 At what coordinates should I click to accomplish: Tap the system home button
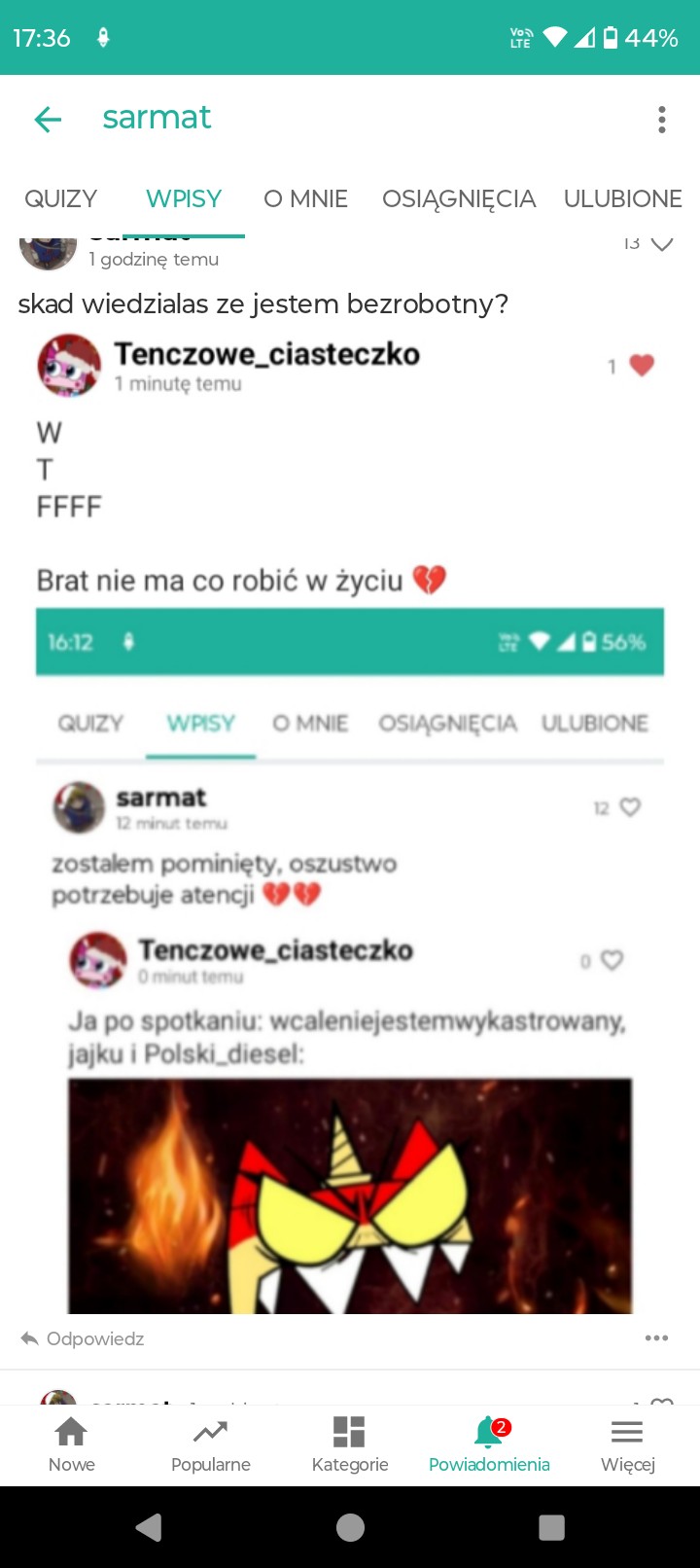[350, 1528]
